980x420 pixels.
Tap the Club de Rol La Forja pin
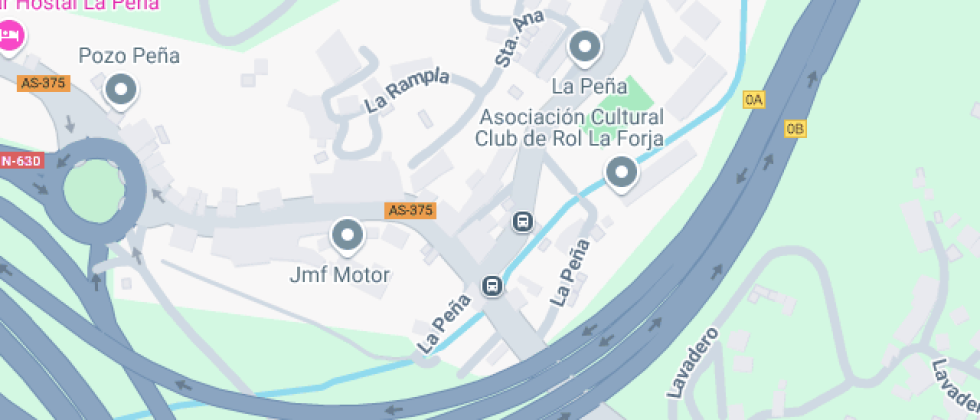tap(621, 173)
